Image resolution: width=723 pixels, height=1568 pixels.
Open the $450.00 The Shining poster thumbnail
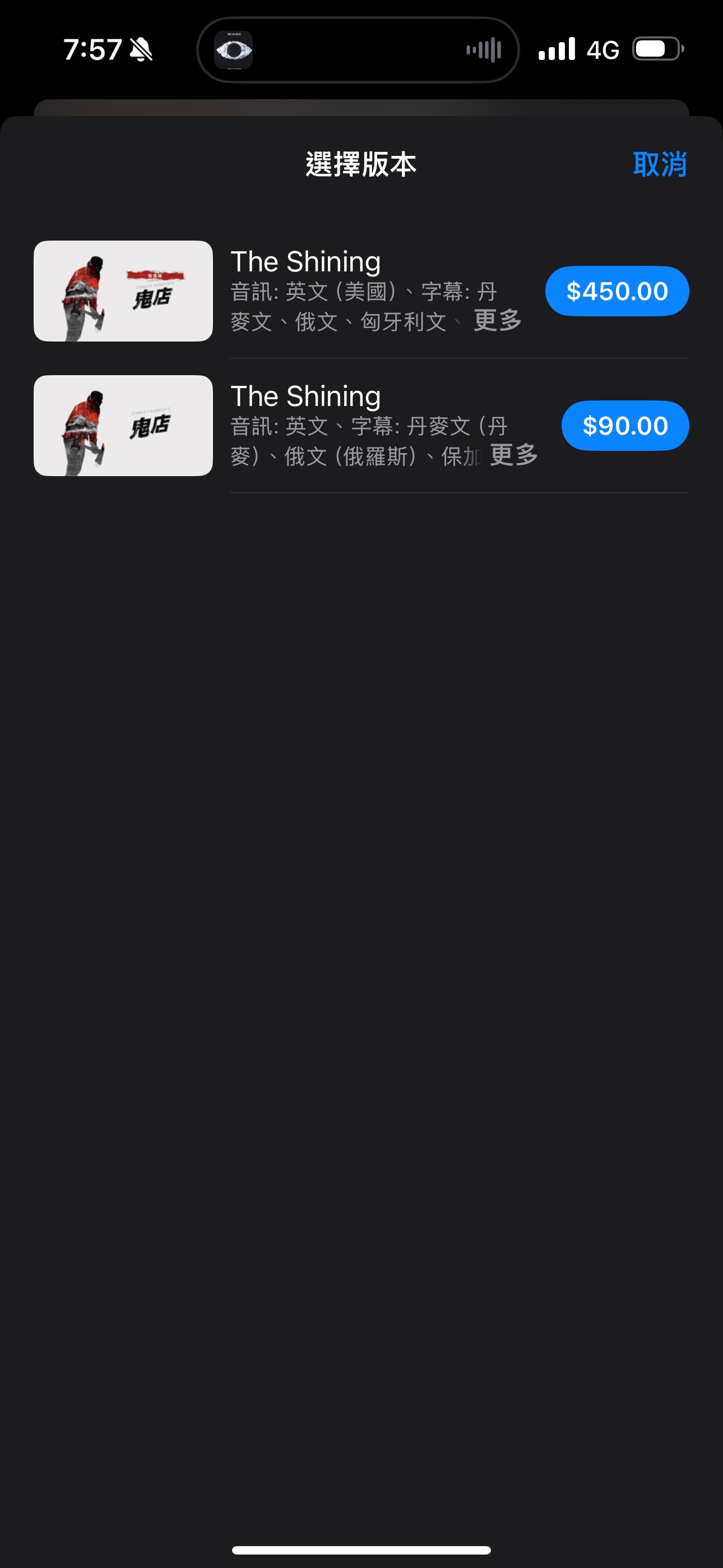tap(123, 291)
